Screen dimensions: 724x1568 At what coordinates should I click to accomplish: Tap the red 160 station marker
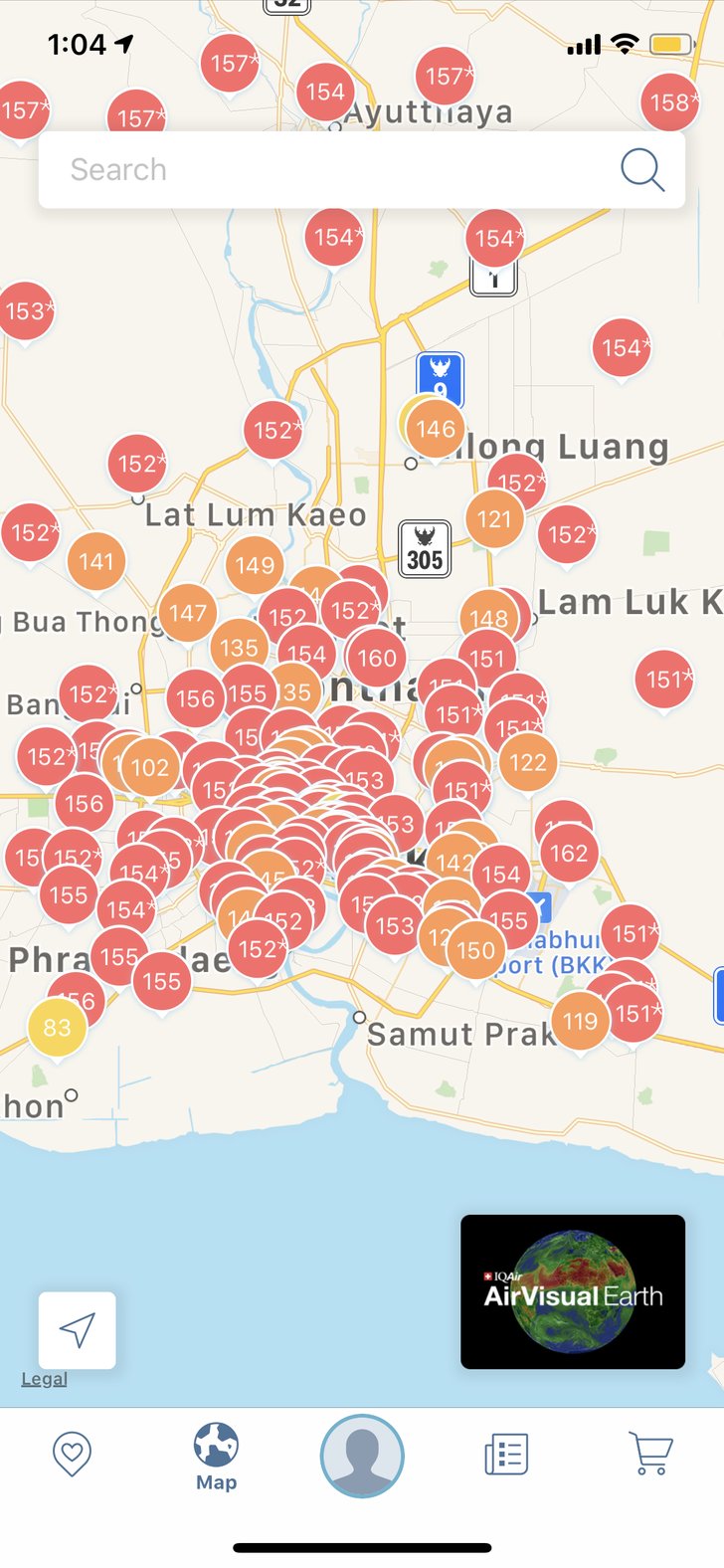coord(377,658)
